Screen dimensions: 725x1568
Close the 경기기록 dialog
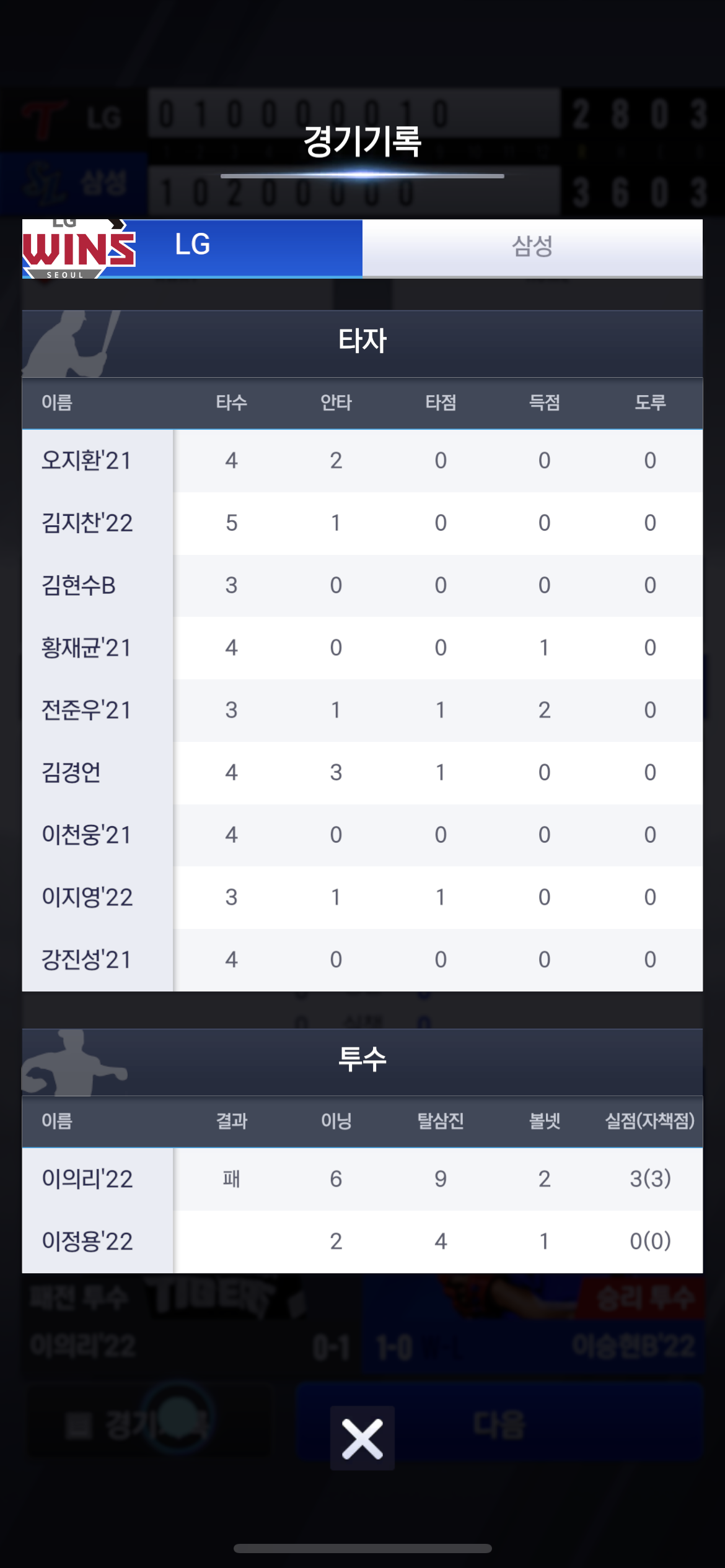[x=362, y=1438]
